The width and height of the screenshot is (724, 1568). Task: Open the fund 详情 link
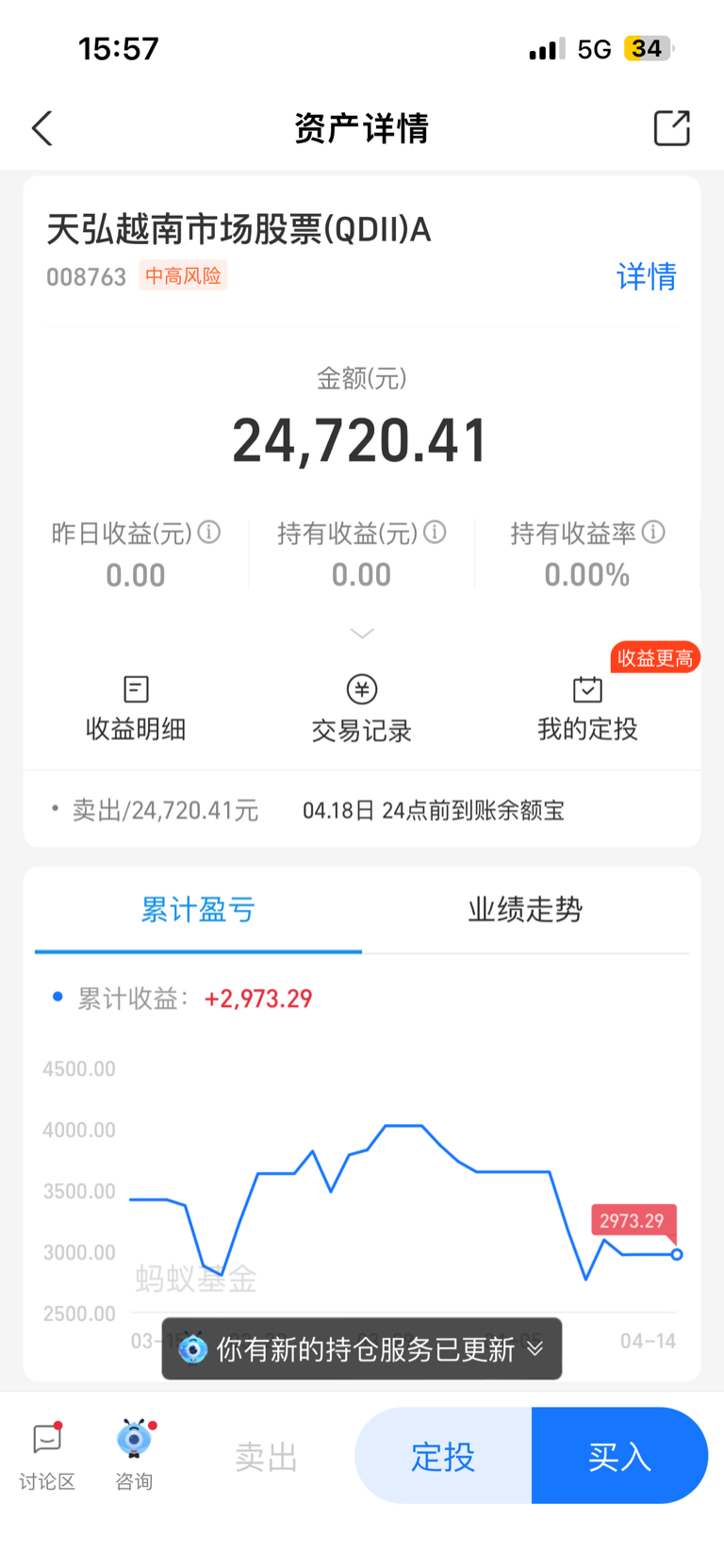click(x=646, y=276)
